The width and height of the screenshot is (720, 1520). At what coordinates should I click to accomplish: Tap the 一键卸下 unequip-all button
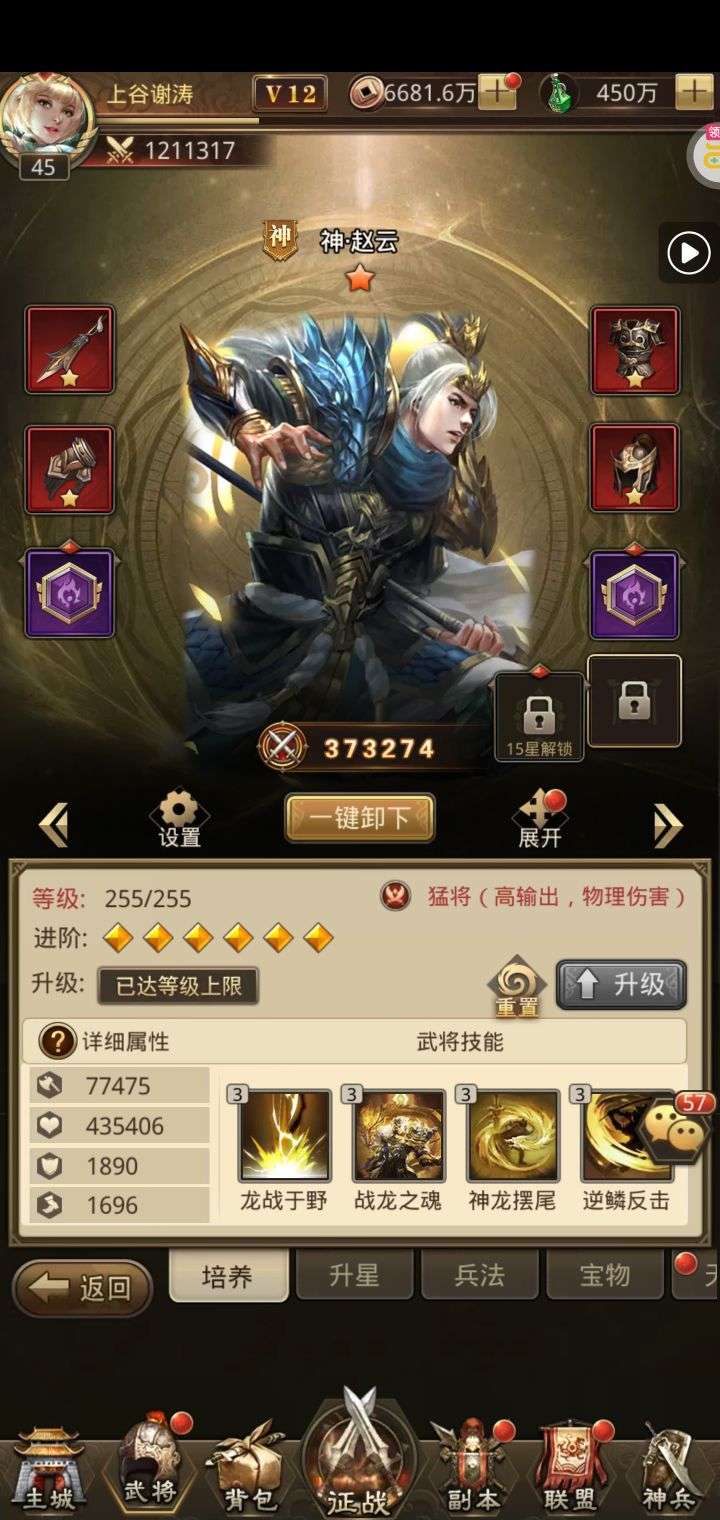point(360,818)
